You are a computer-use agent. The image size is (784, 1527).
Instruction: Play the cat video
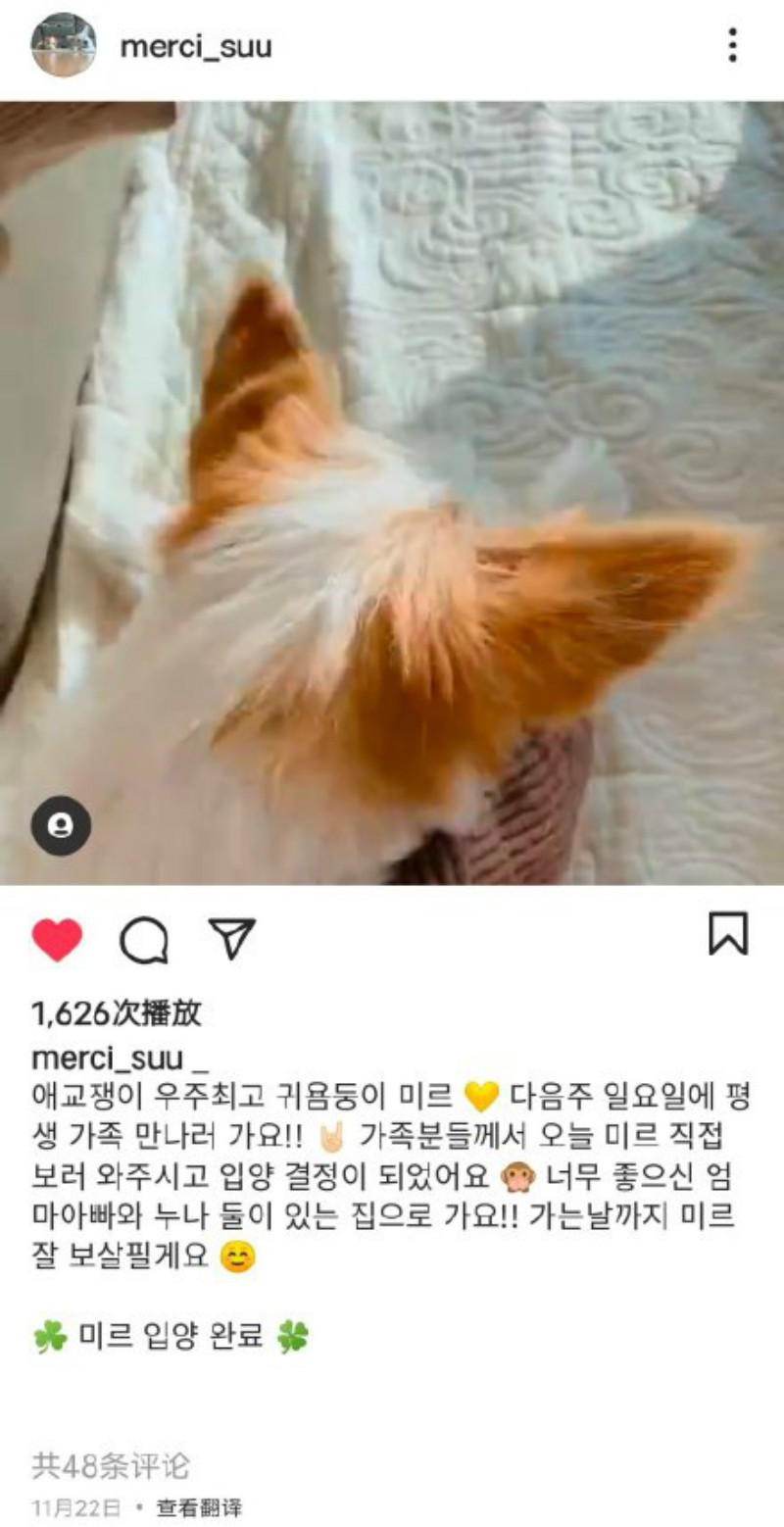[x=392, y=490]
